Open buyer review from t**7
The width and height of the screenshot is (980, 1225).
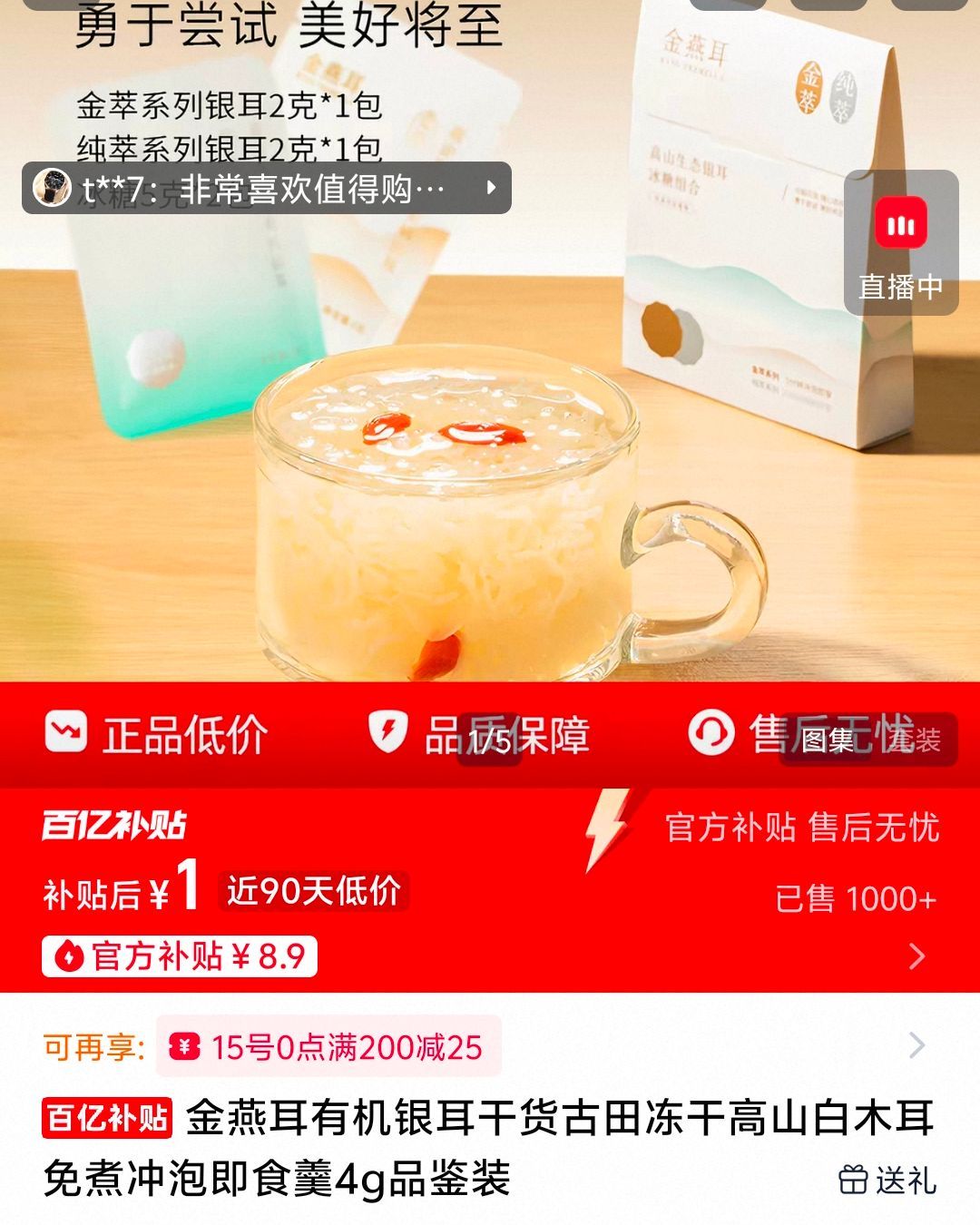[x=266, y=189]
